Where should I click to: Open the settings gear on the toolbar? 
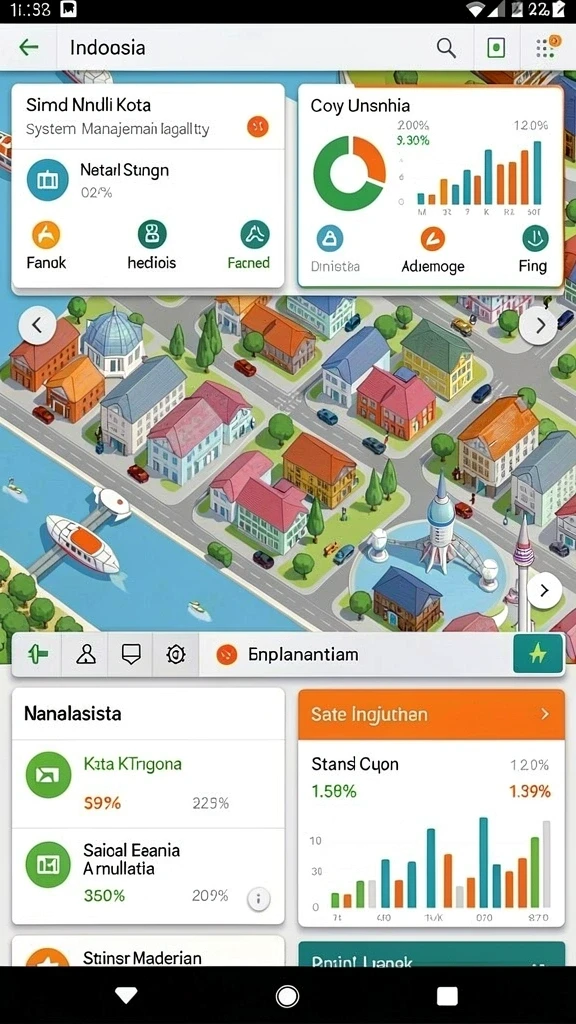tap(176, 654)
